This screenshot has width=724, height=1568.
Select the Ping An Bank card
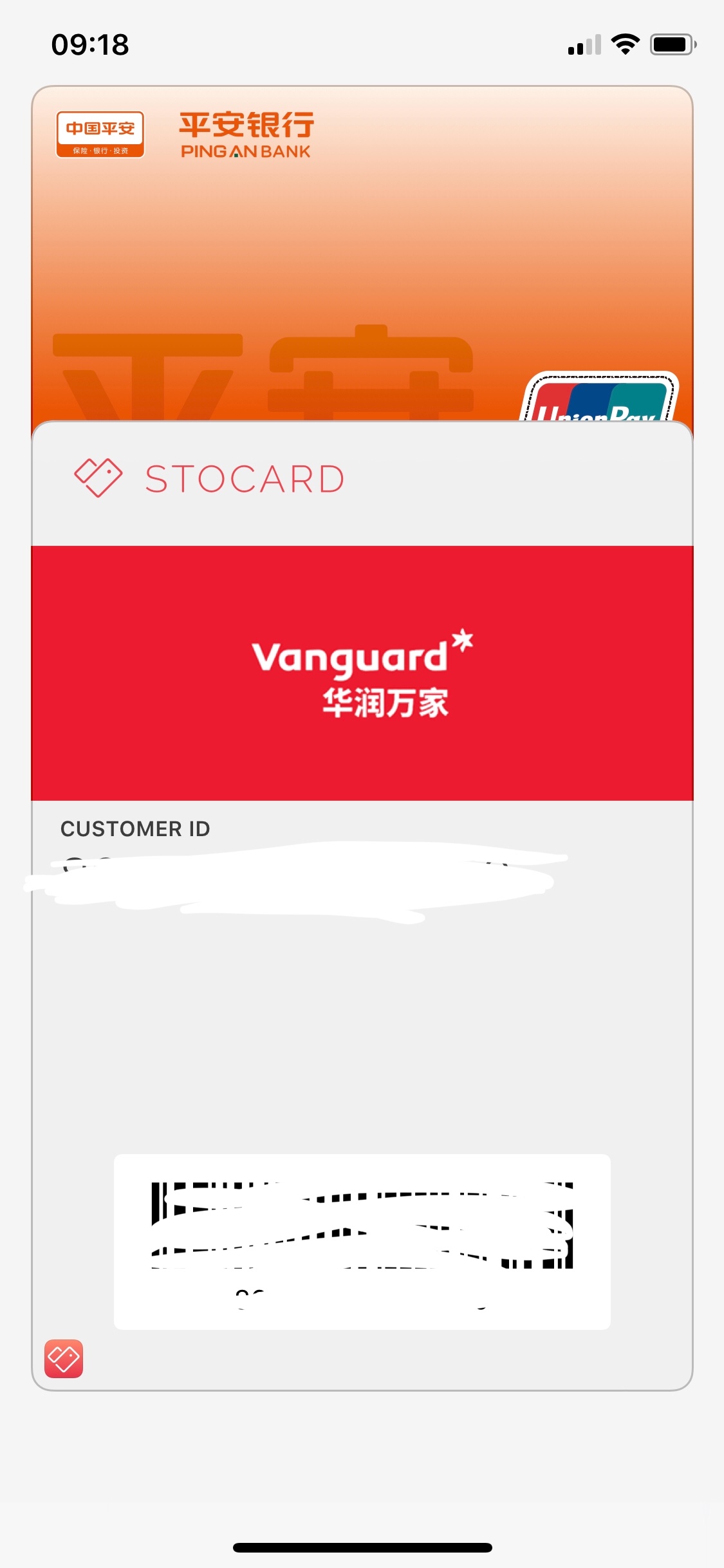362,251
